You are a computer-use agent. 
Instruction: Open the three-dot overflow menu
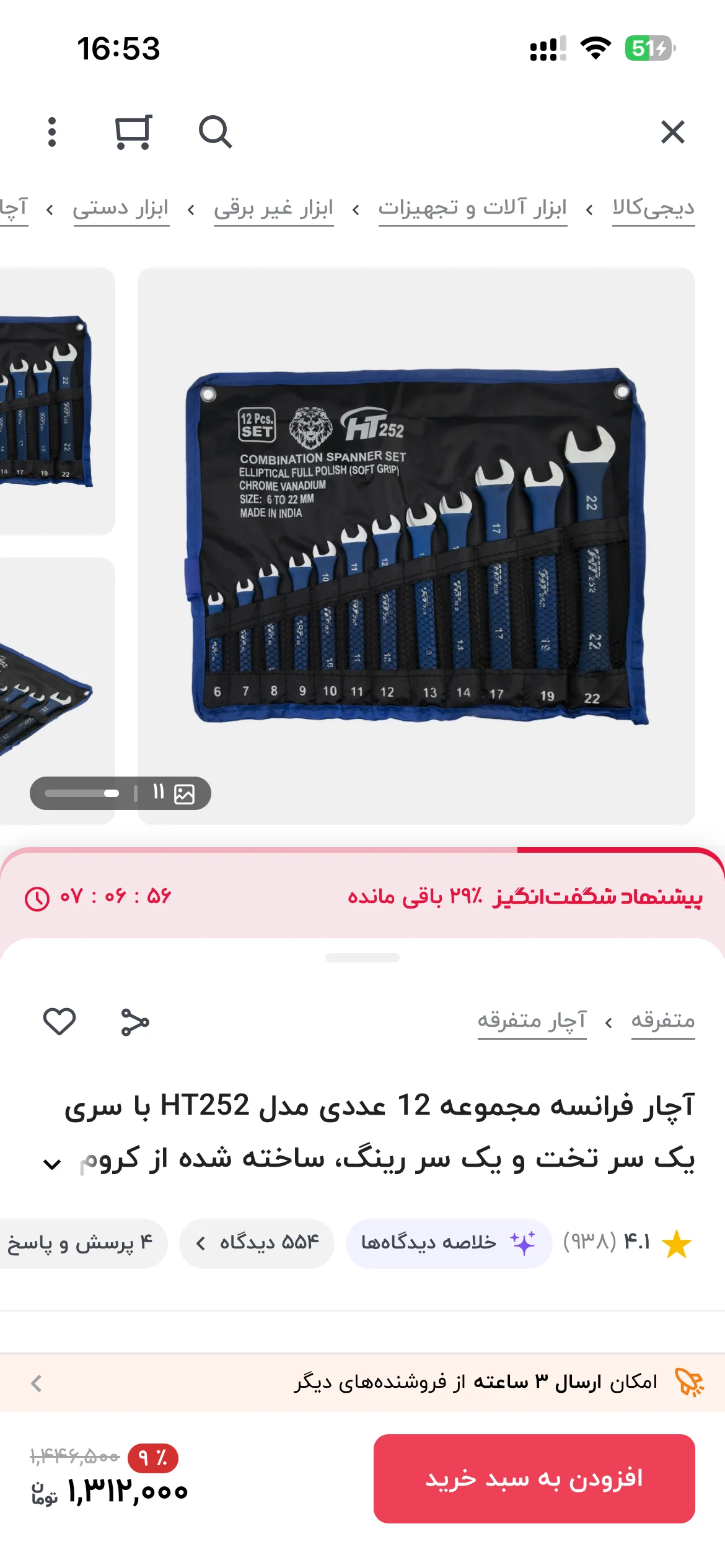click(x=52, y=132)
